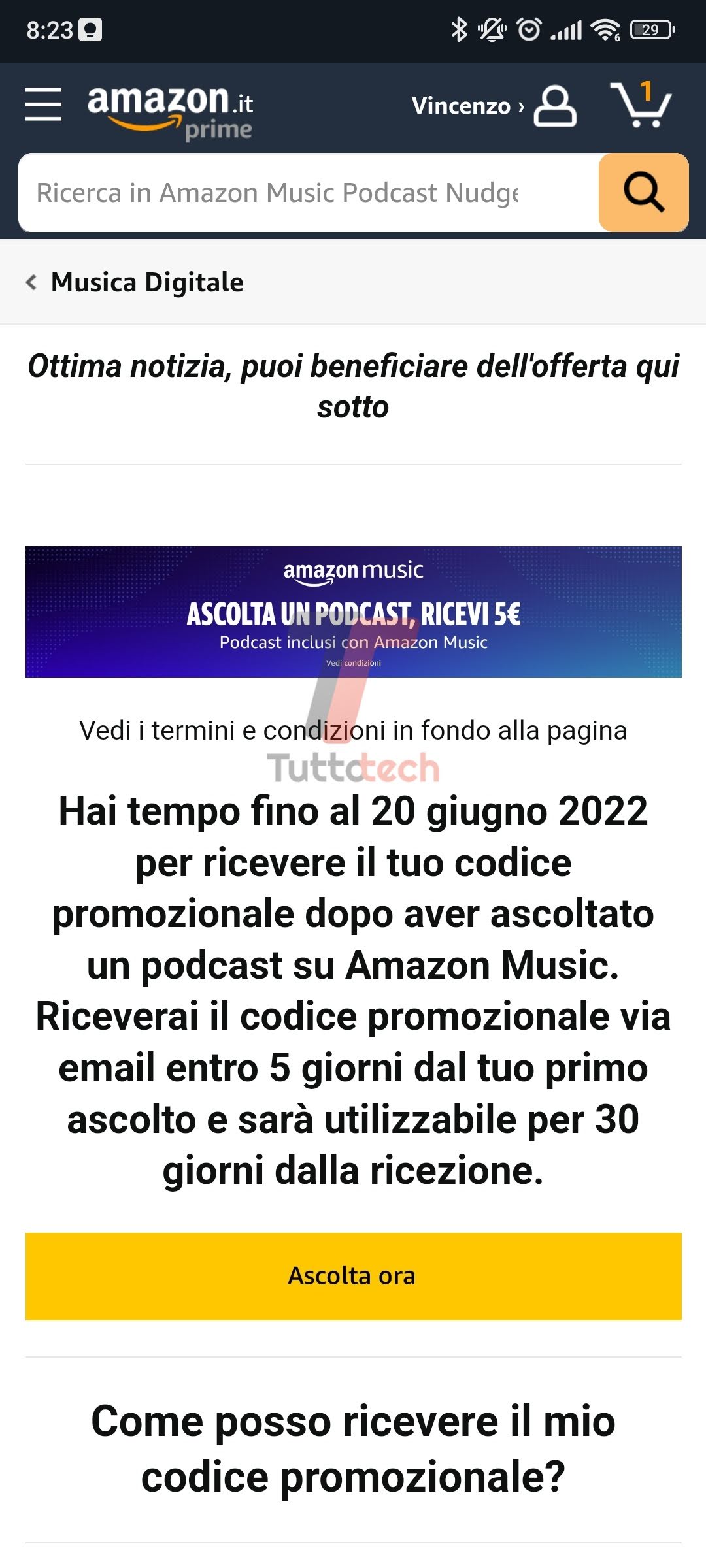The height and width of the screenshot is (1568, 706).
Task: View the shopping cart
Action: coord(641,105)
